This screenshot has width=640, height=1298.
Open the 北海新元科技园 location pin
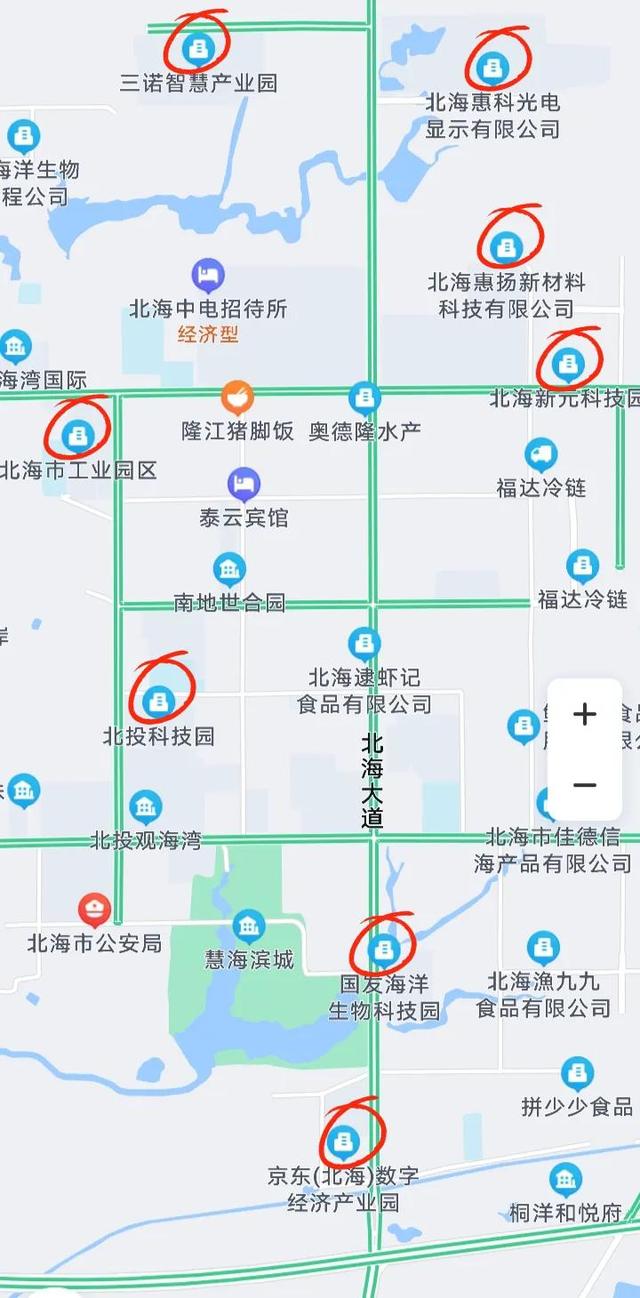pos(568,363)
